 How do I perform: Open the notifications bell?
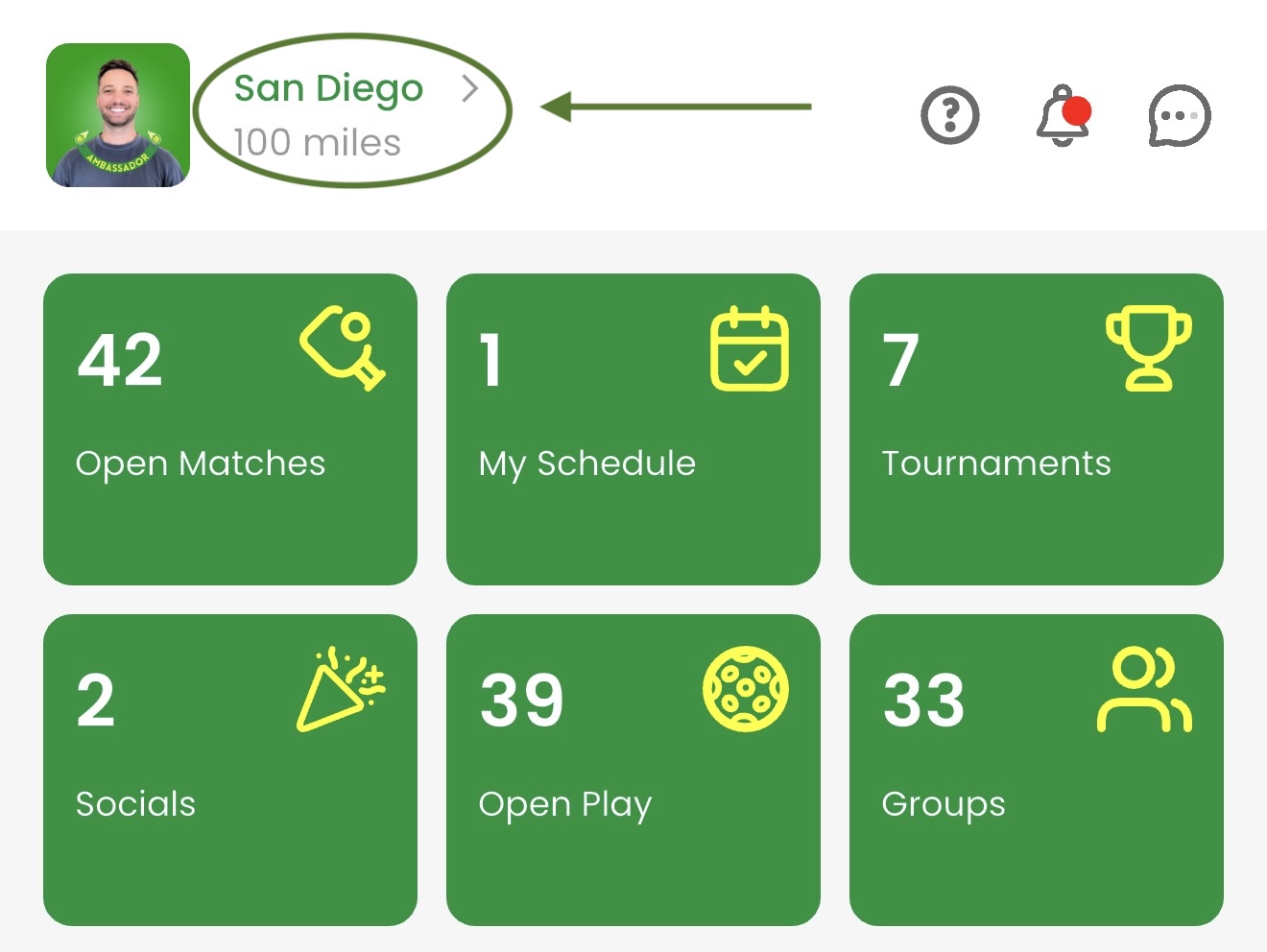click(1063, 116)
